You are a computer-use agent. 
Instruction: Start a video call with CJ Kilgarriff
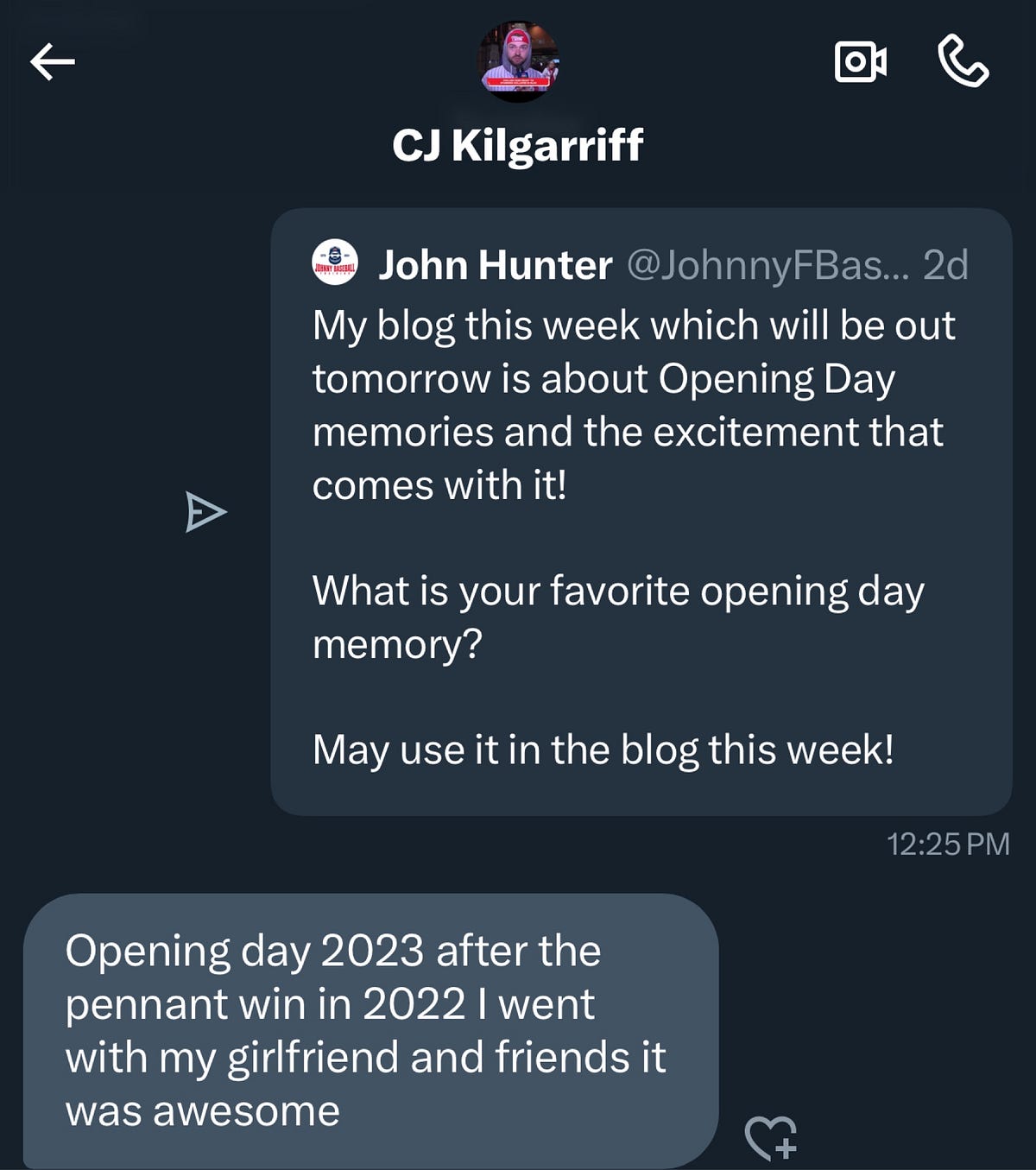coord(860,62)
